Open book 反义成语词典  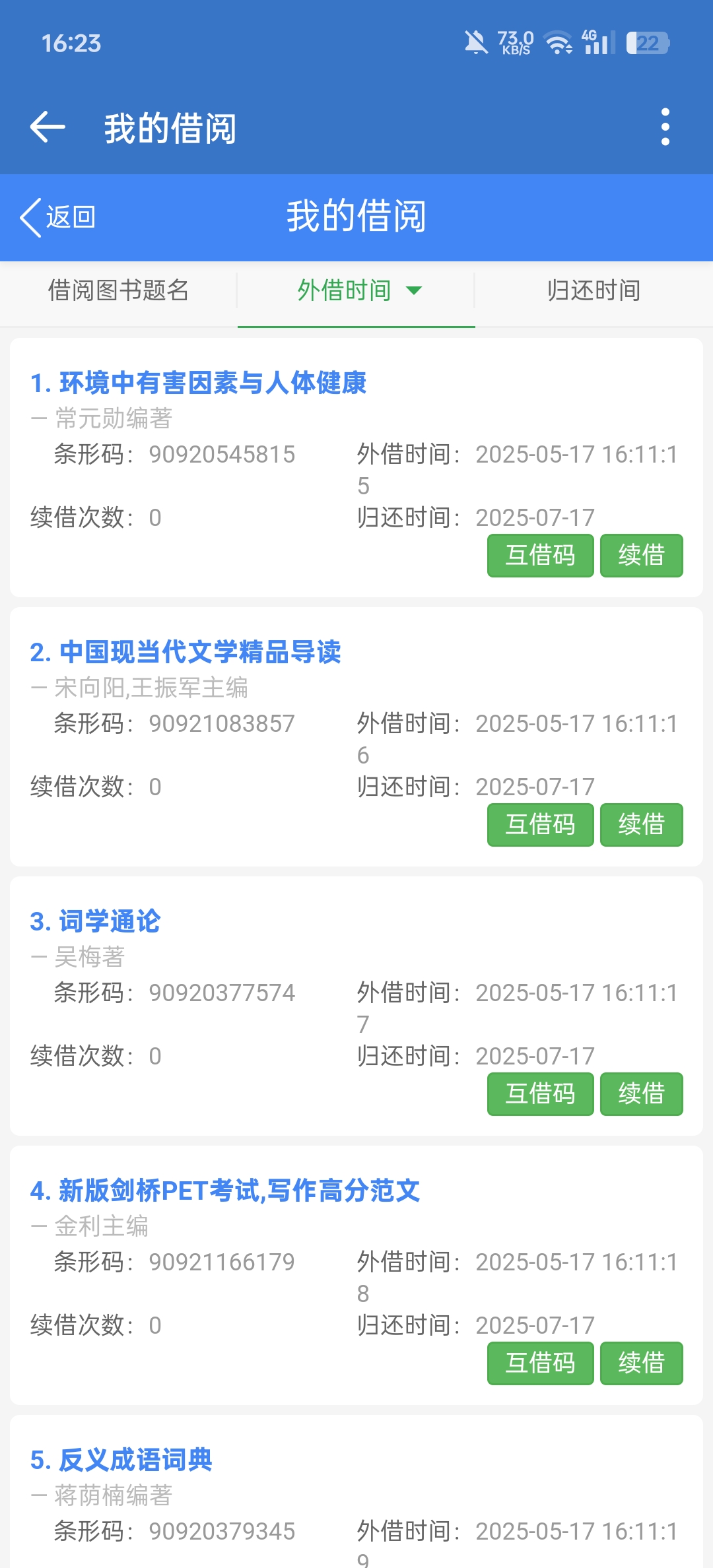(x=121, y=1460)
